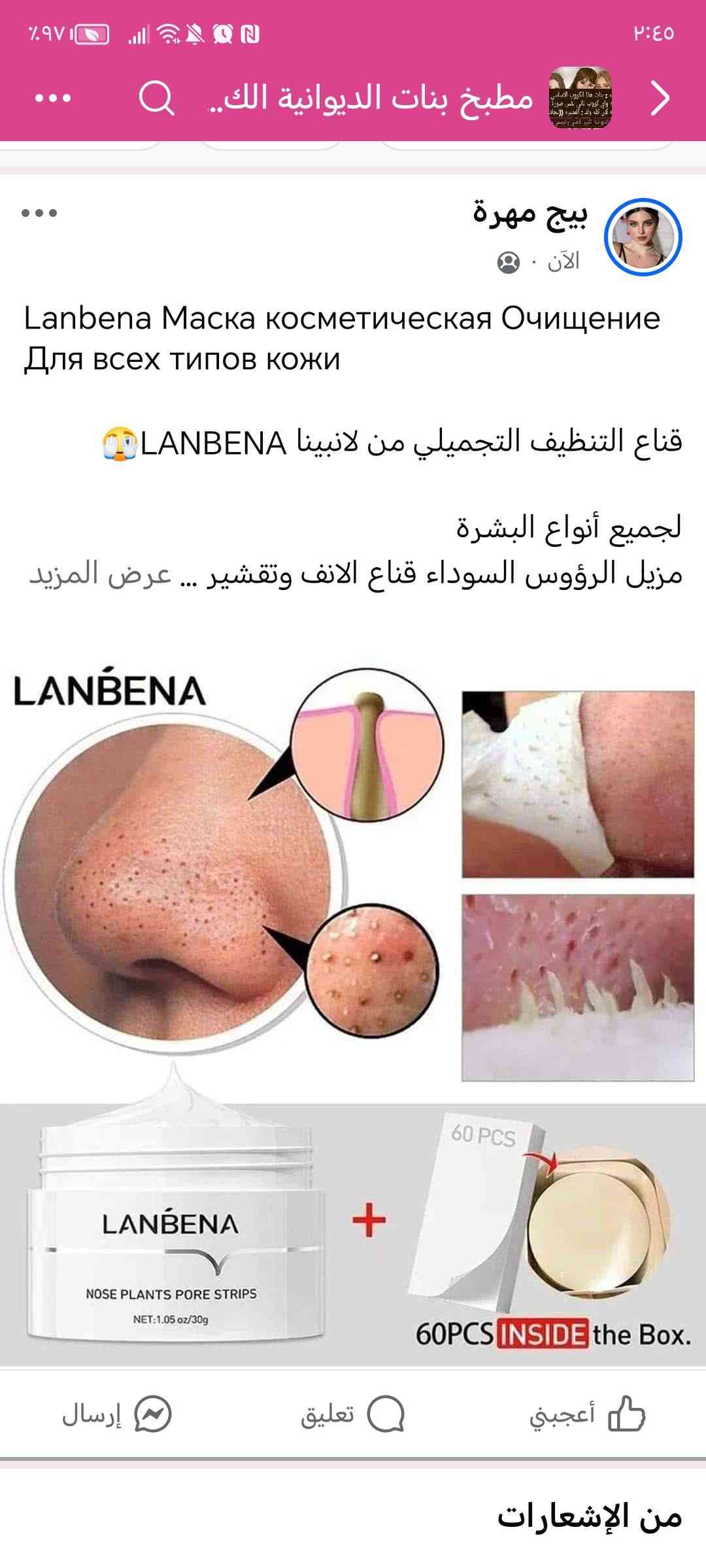706x1568 pixels.
Task: Send the post via إرسال
Action: click(118, 1414)
